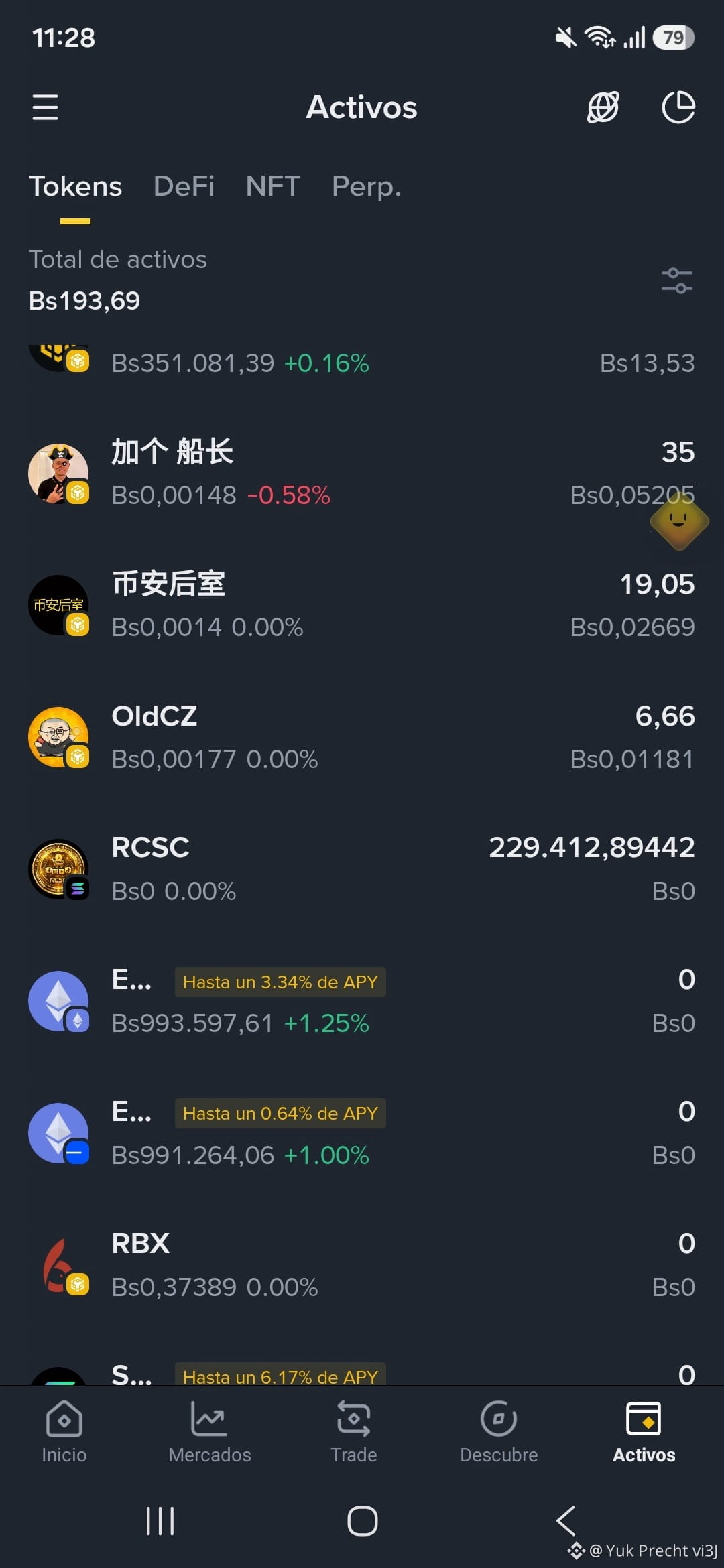The width and height of the screenshot is (724, 1568).
Task: Tap the 0.64% APY badge
Action: tap(280, 1113)
